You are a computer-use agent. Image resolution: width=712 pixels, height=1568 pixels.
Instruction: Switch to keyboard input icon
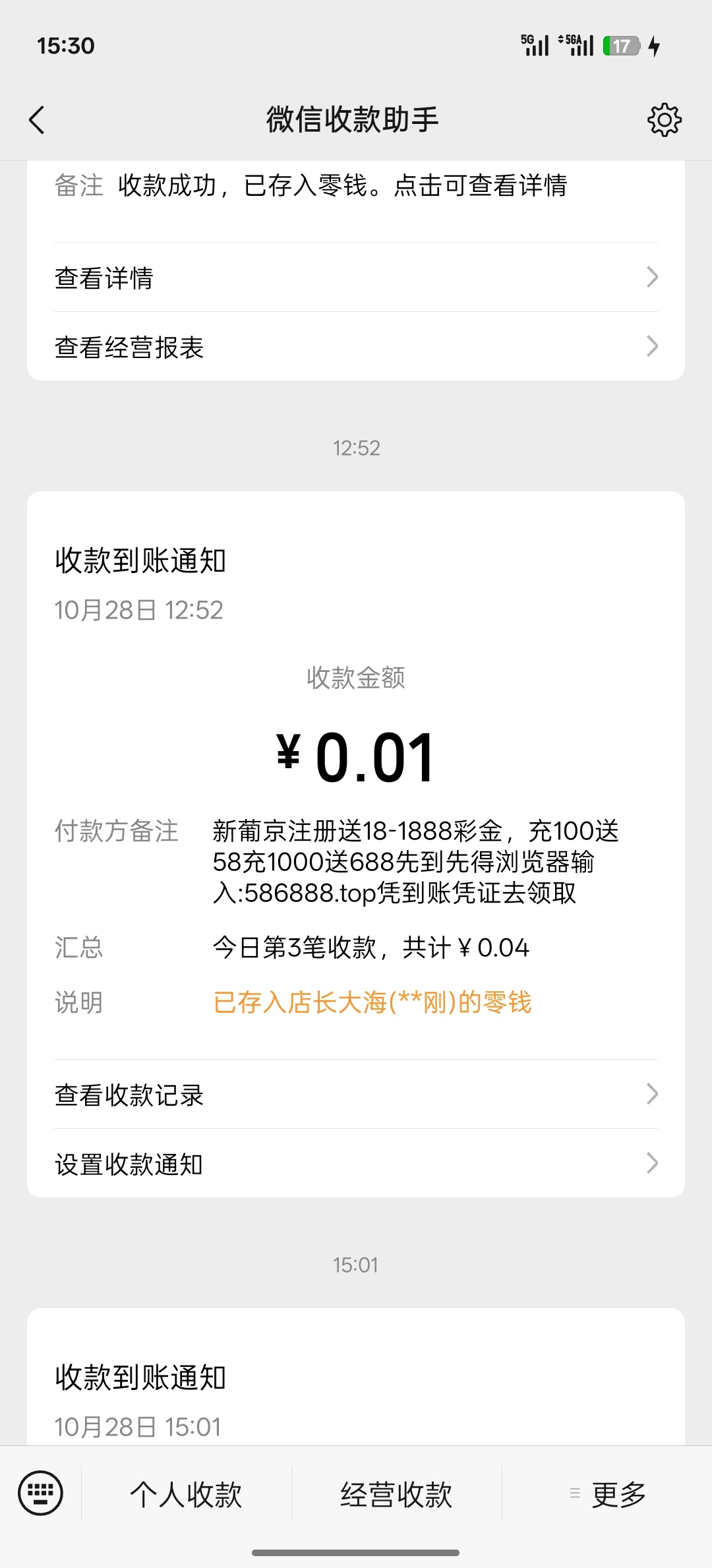pyautogui.click(x=41, y=1493)
